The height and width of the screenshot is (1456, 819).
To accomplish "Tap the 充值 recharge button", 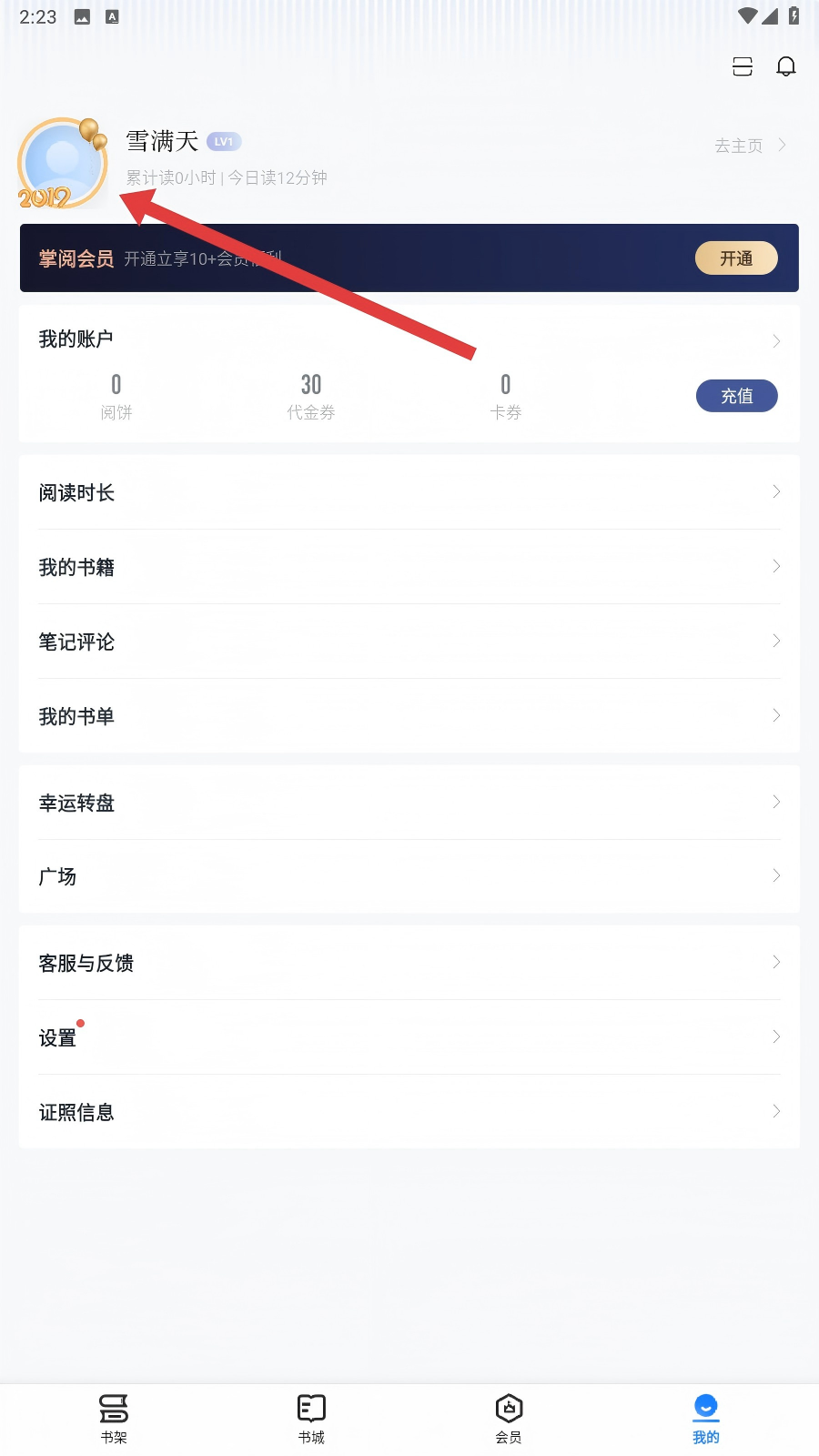I will 736,396.
